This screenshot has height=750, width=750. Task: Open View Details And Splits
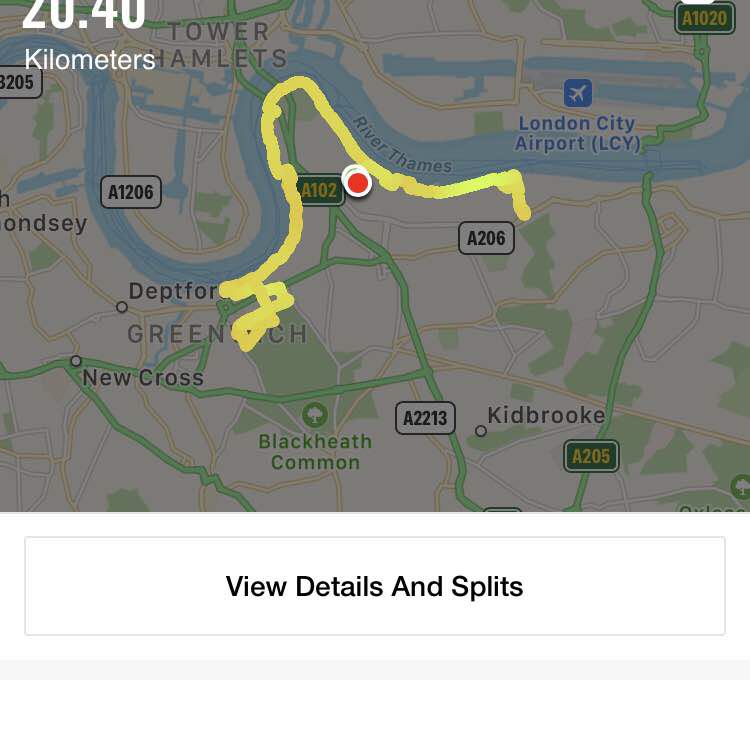click(x=374, y=586)
